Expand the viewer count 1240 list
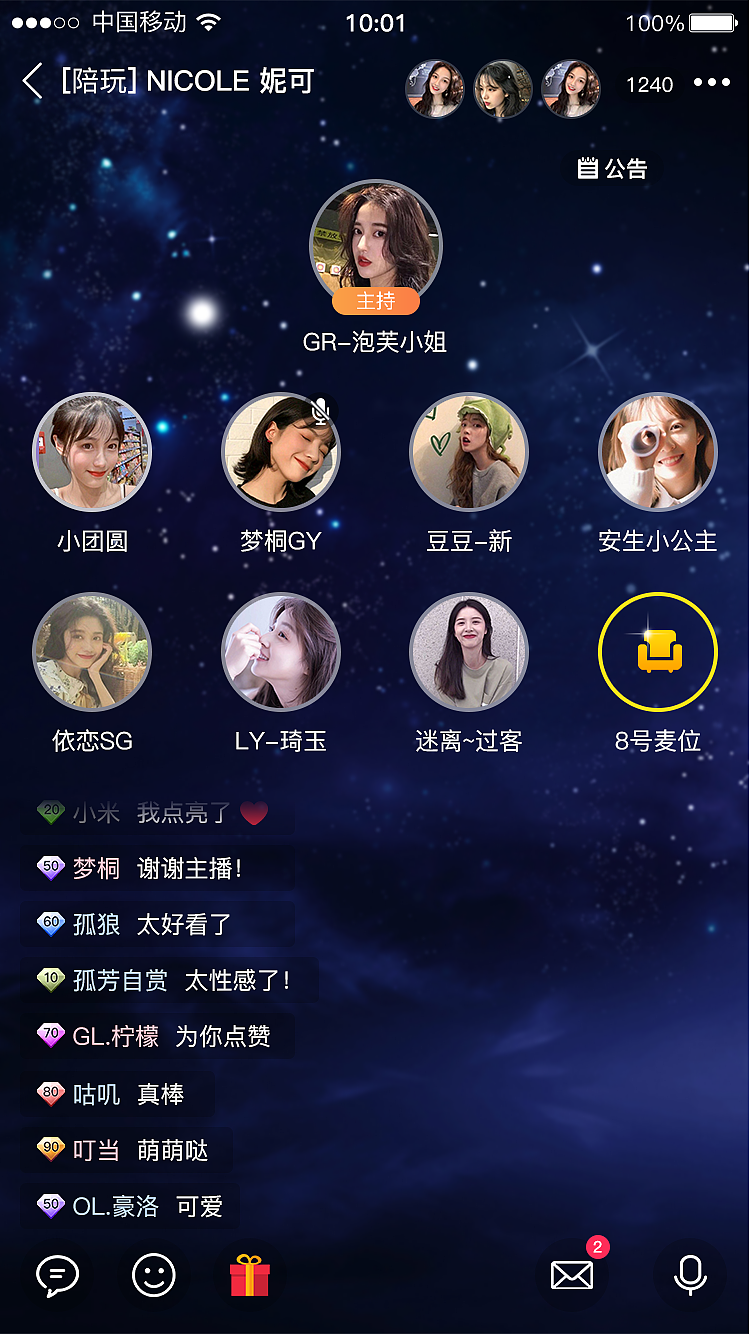This screenshot has height=1334, width=750. pyautogui.click(x=648, y=85)
